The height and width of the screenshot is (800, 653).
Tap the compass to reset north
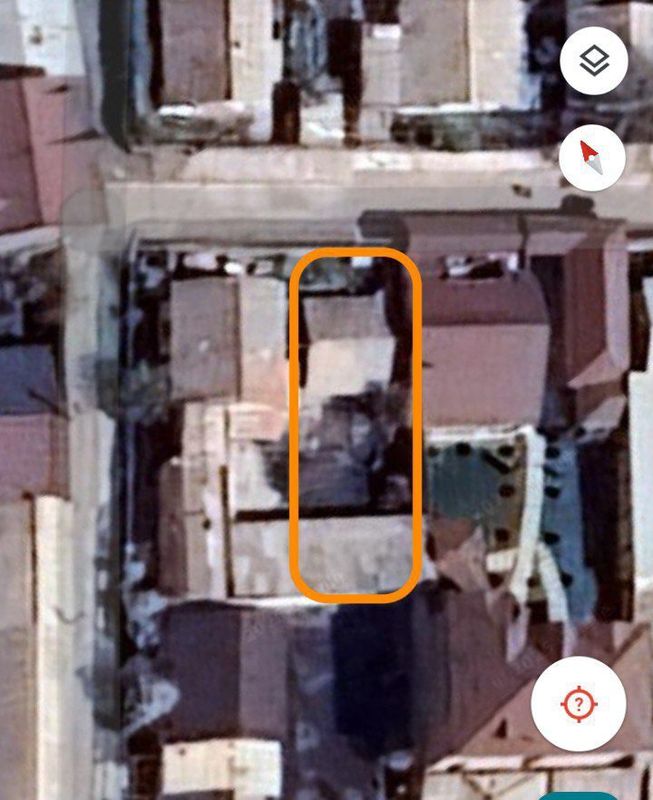[x=592, y=157]
